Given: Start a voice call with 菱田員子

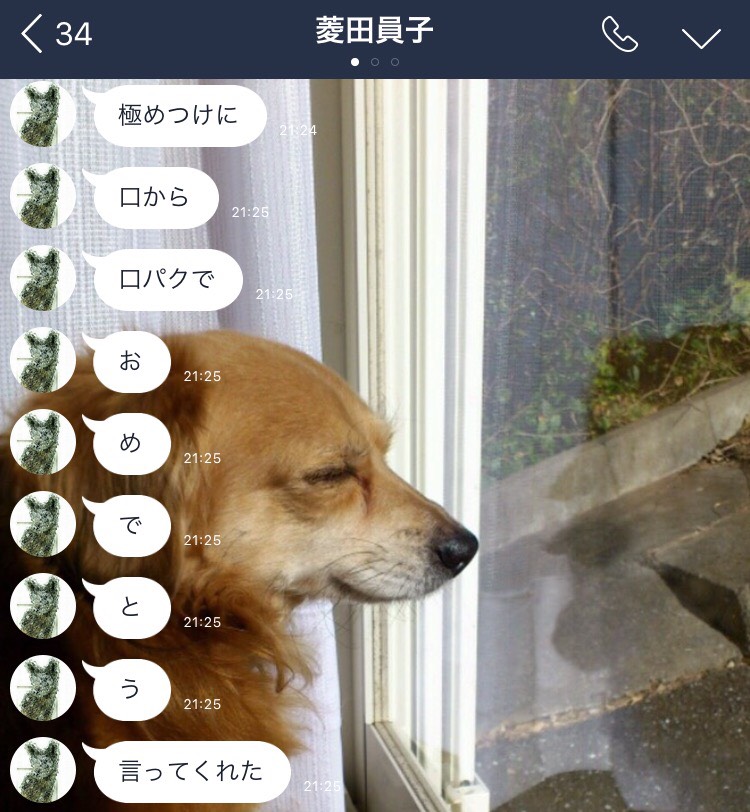Looking at the screenshot, I should click(x=619, y=35).
